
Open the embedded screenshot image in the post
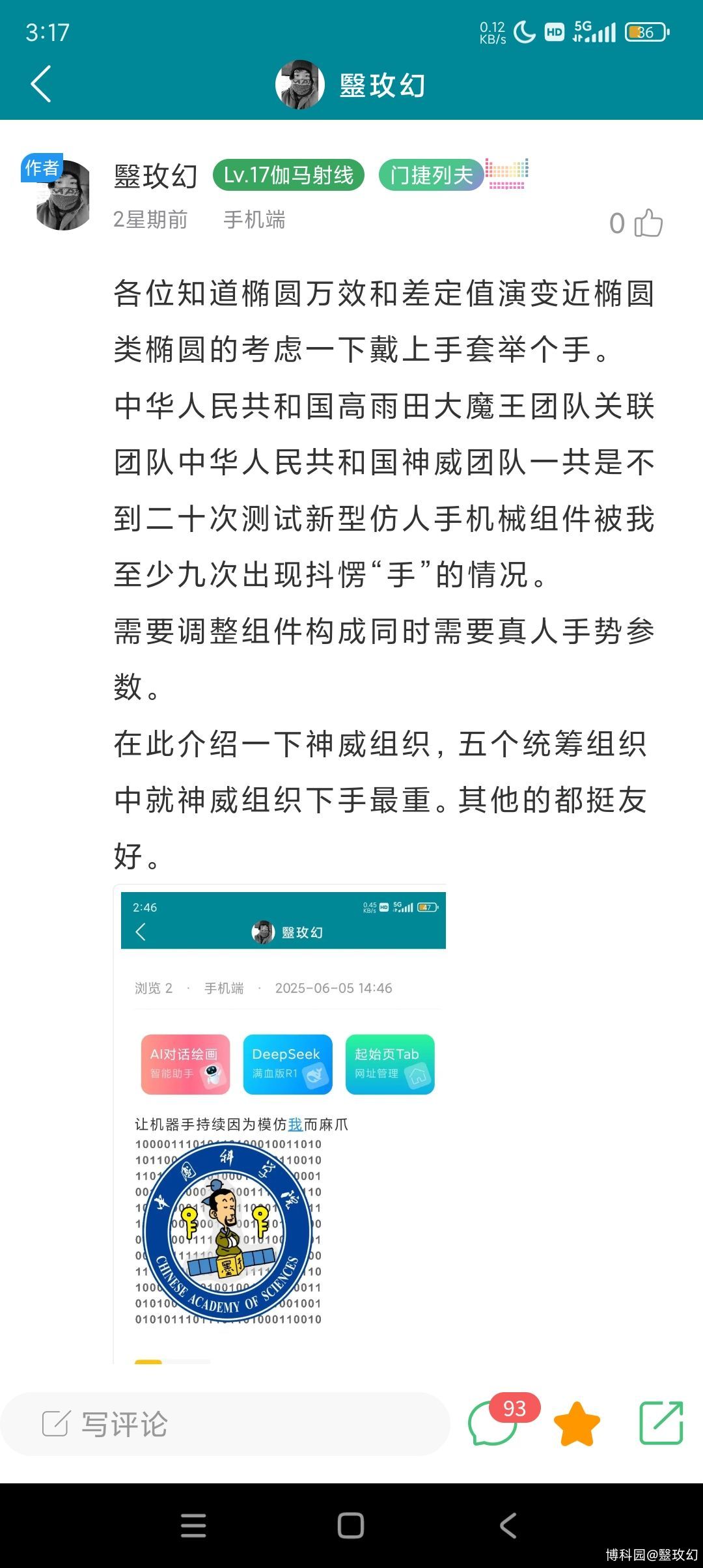tap(280, 1125)
